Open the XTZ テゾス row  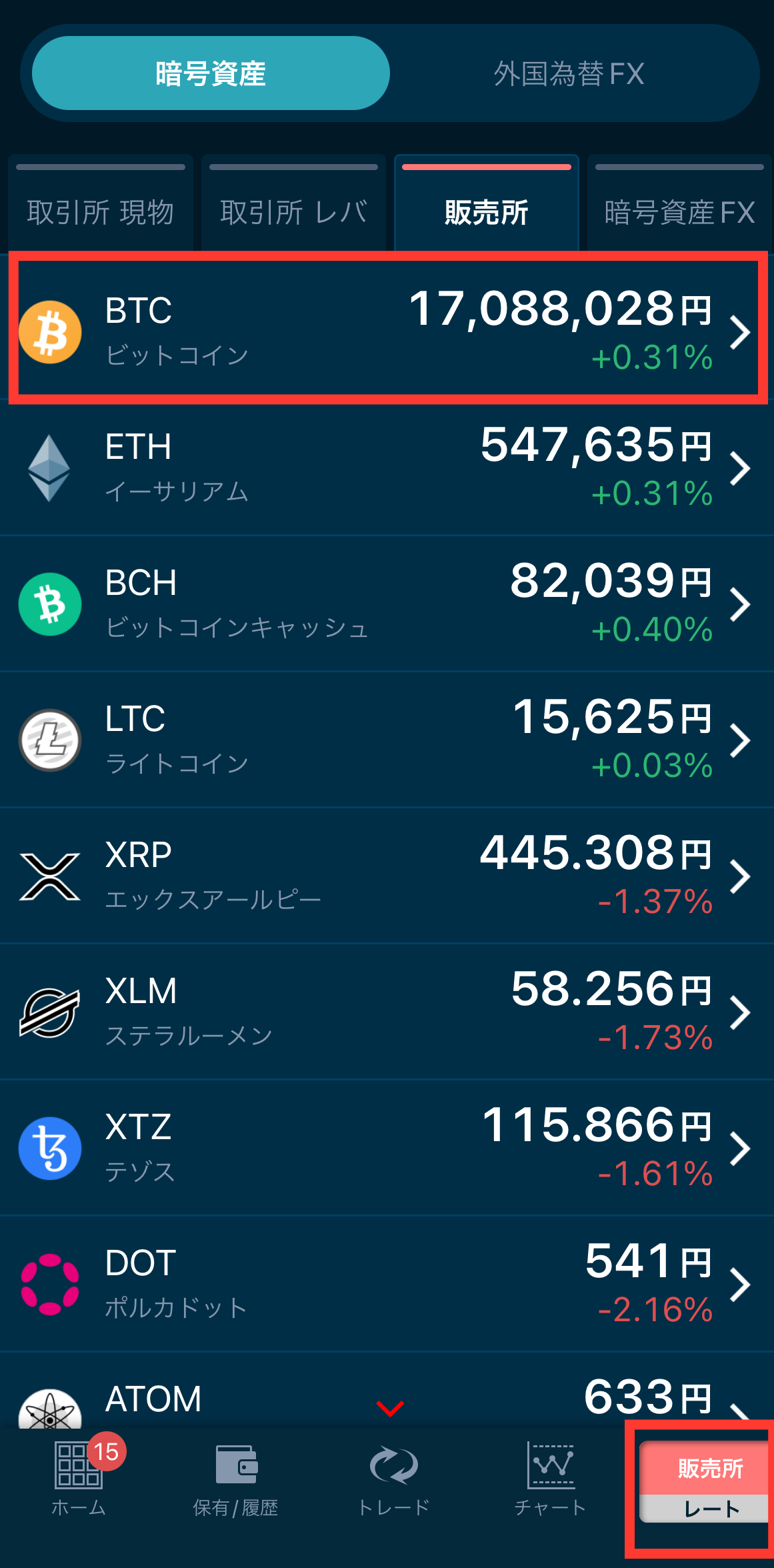point(387,1148)
